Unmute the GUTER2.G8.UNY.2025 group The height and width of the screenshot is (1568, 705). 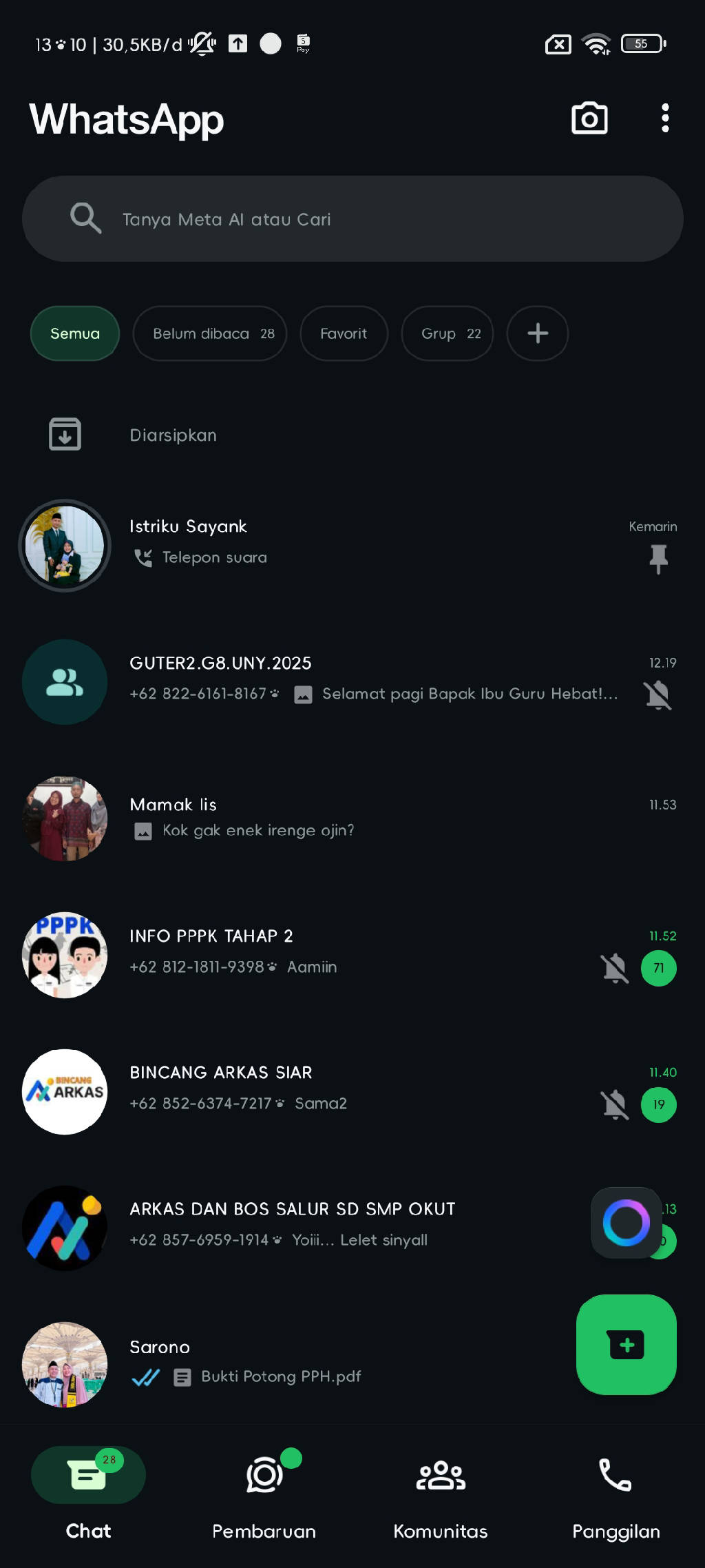(x=658, y=696)
